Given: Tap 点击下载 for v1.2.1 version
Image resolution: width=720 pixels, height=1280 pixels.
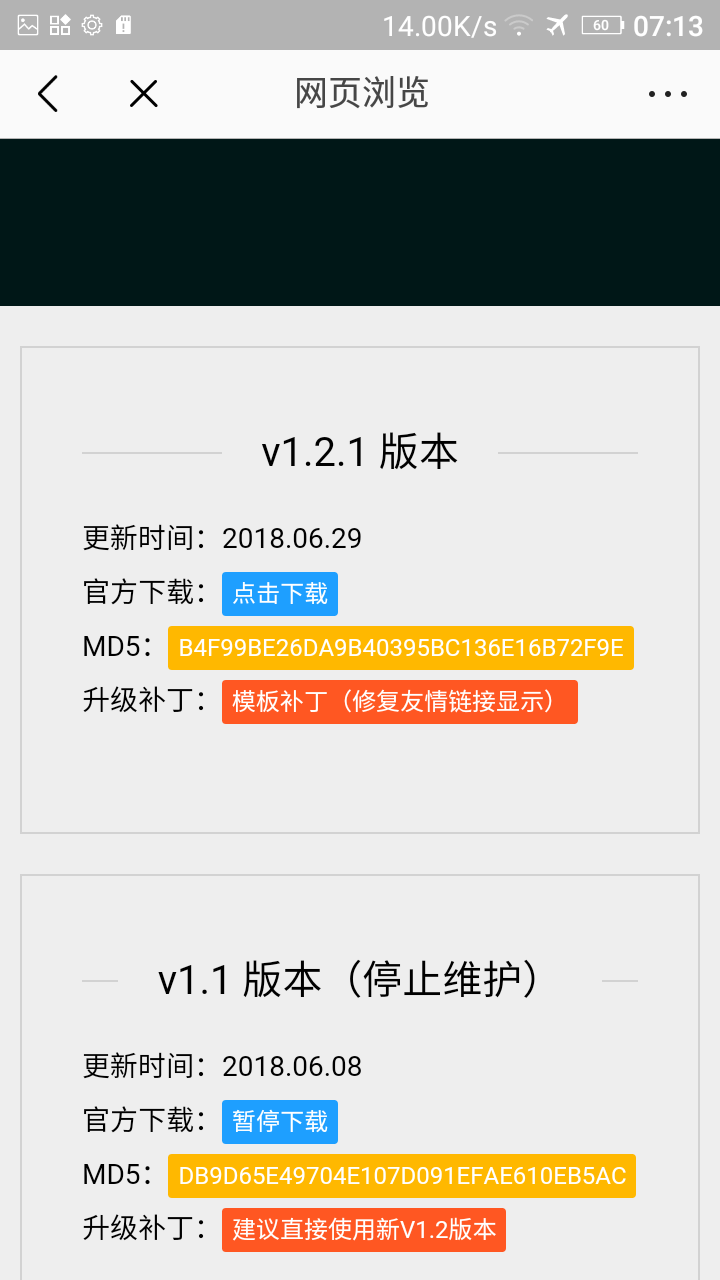Looking at the screenshot, I should pos(280,594).
